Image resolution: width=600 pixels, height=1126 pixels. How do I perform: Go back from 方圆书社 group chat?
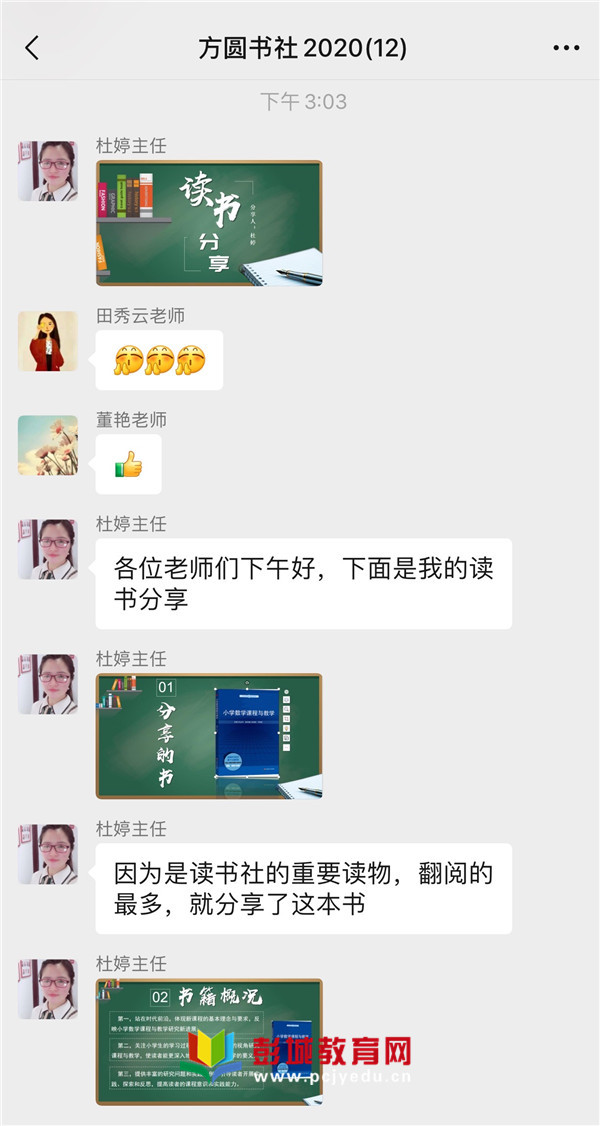(32, 47)
